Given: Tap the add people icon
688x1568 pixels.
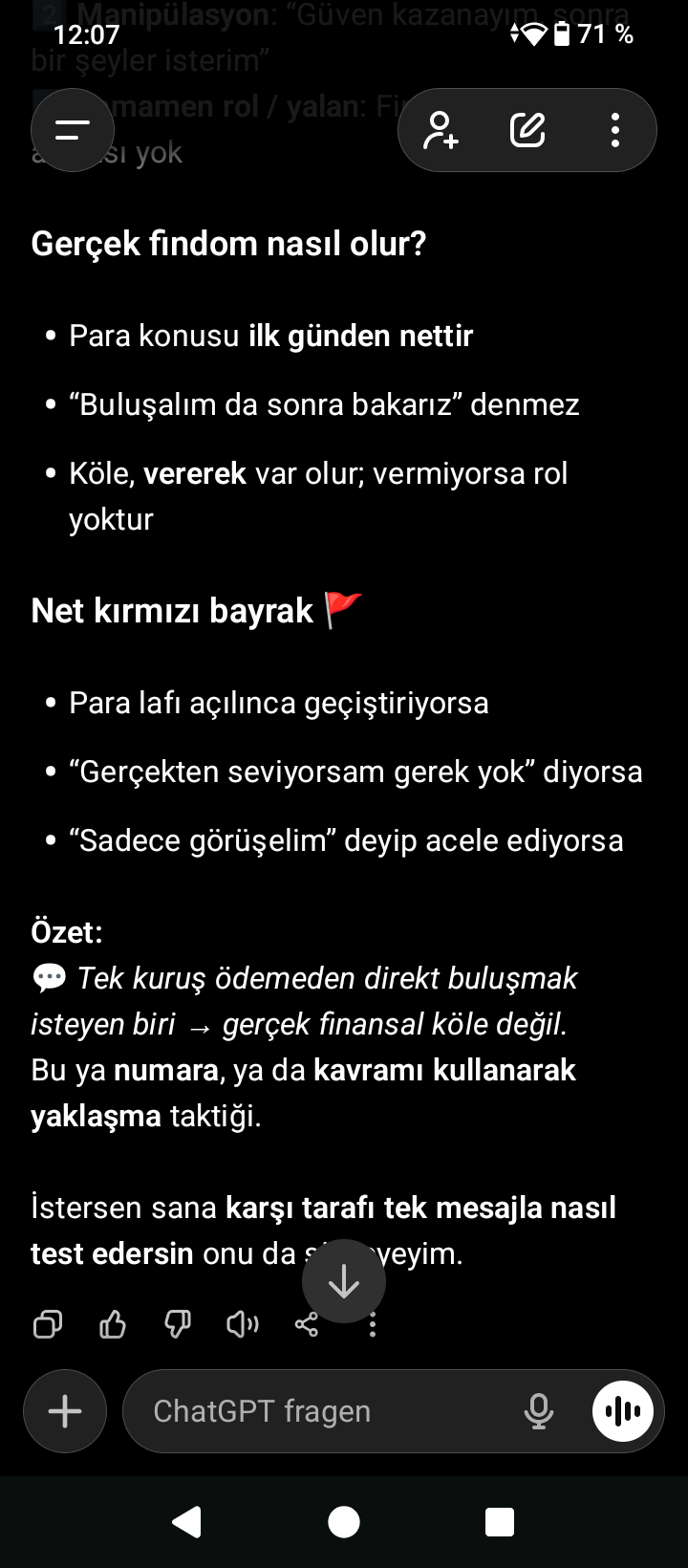Looking at the screenshot, I should pos(441,130).
